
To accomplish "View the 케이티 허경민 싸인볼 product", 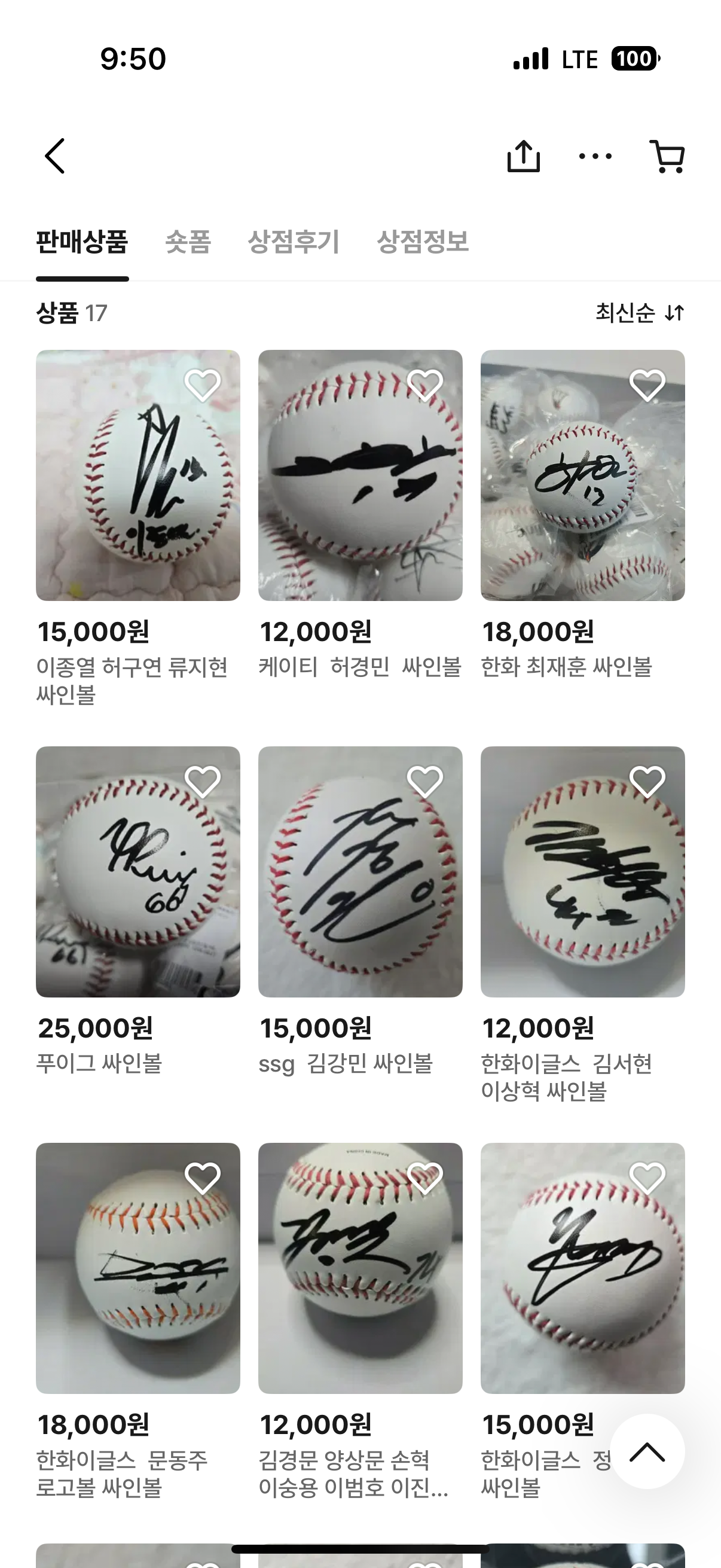I will (360, 475).
